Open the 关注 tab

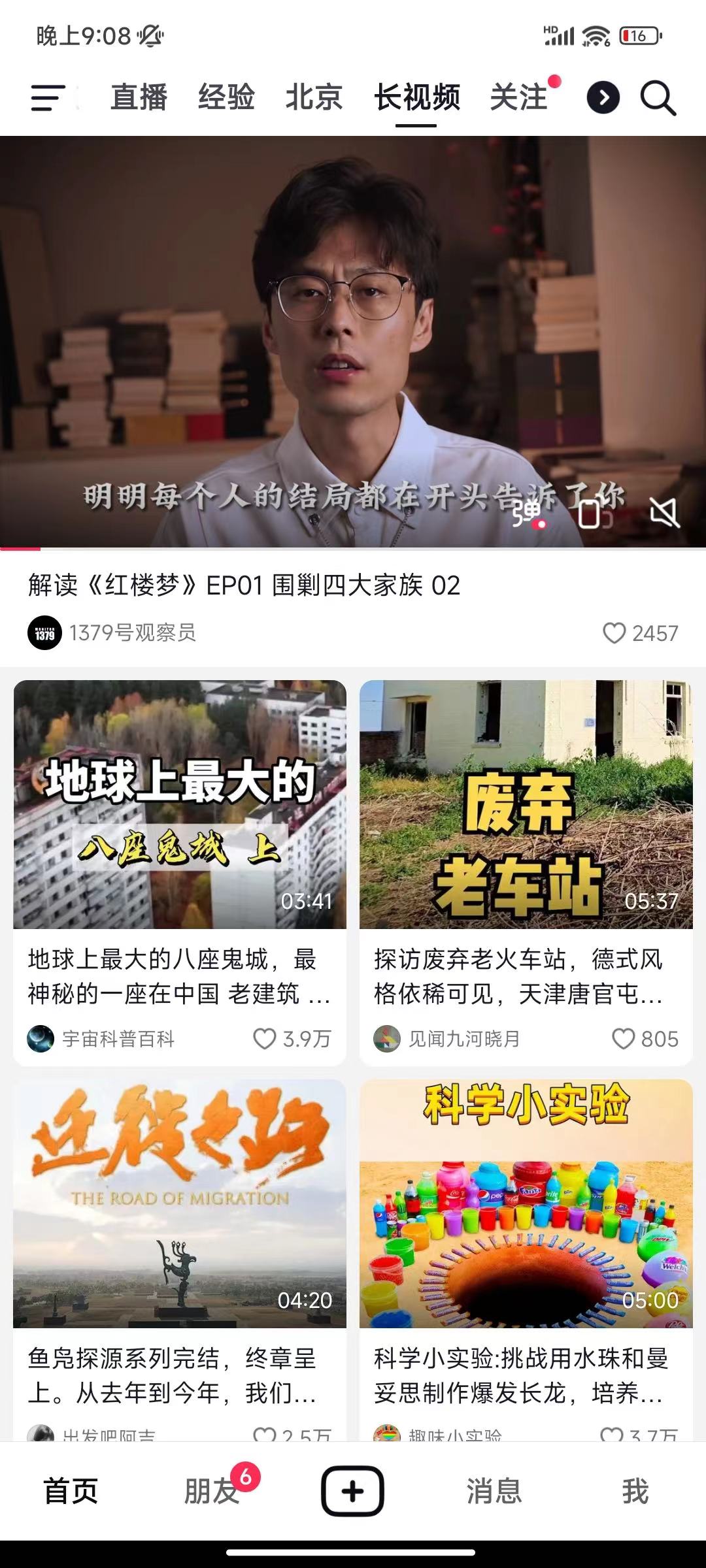point(519,98)
